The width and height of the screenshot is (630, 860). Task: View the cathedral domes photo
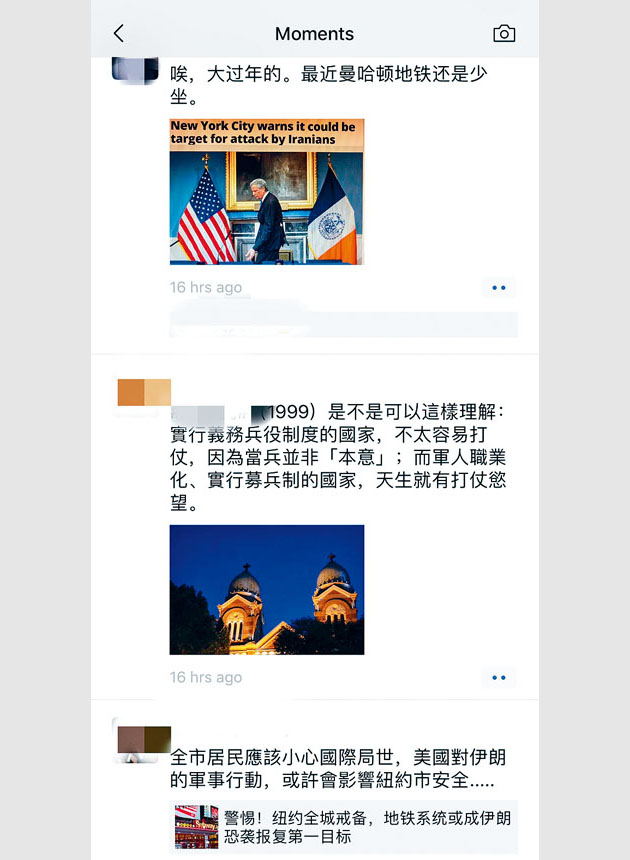[266, 589]
